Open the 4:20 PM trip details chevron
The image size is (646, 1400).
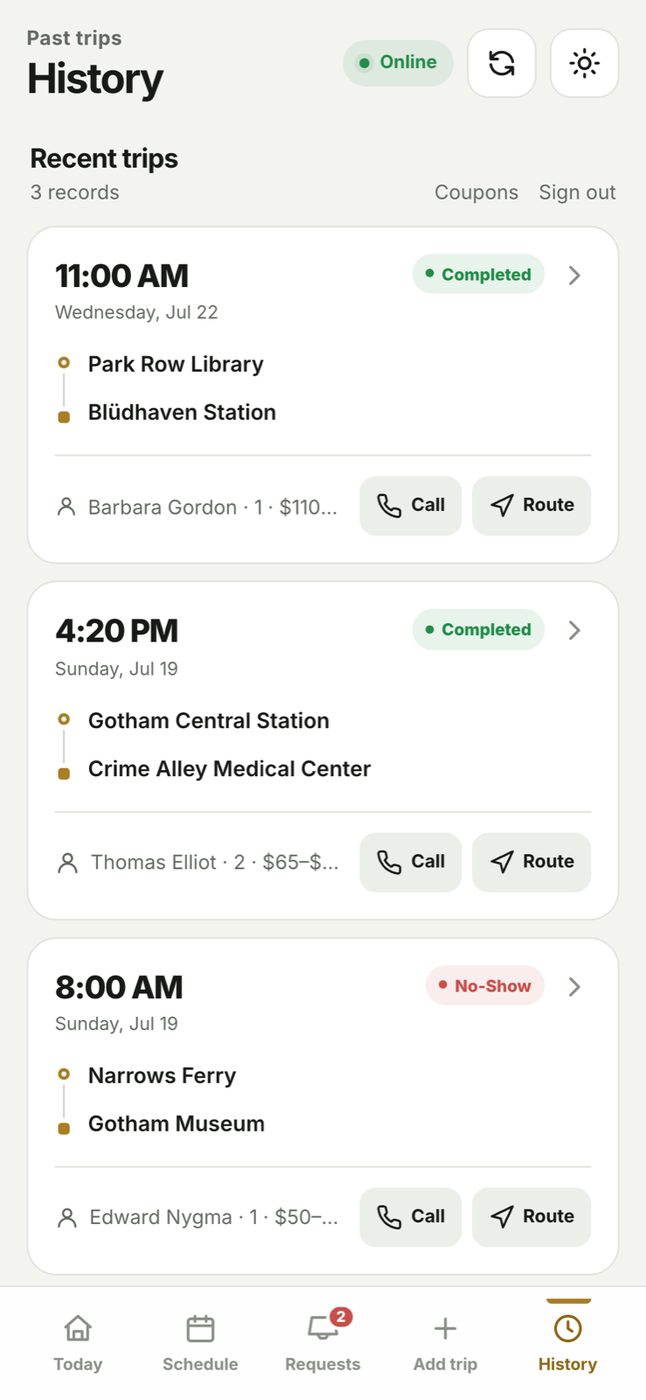click(574, 630)
